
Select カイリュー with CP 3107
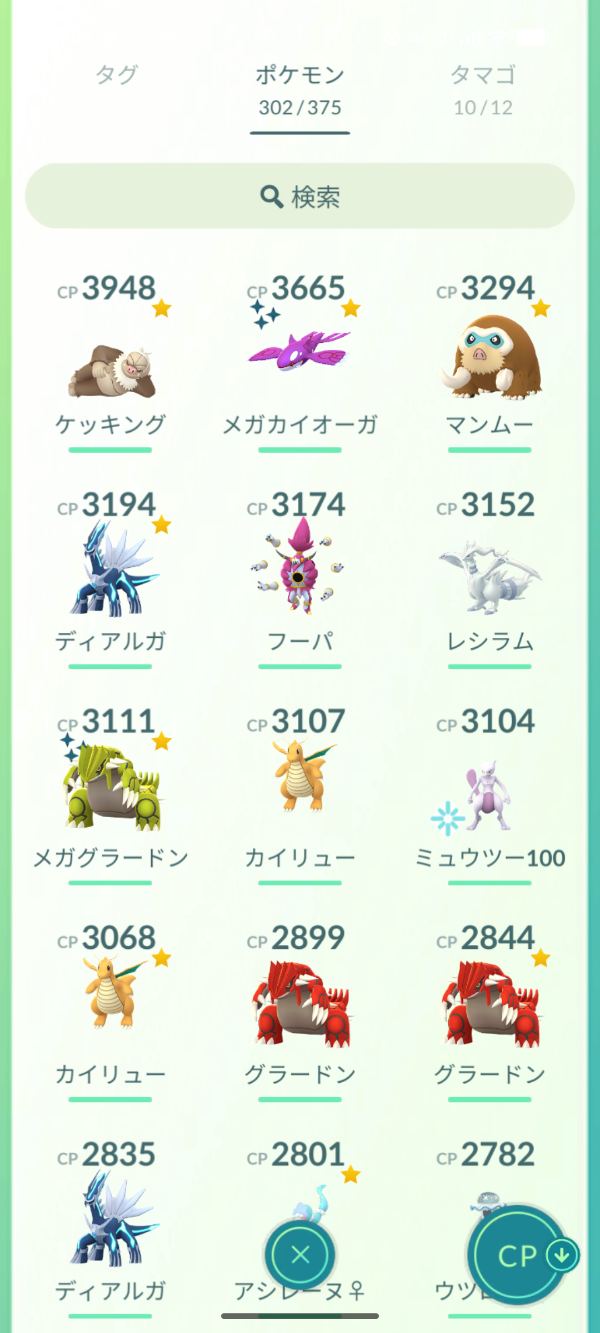pos(300,797)
